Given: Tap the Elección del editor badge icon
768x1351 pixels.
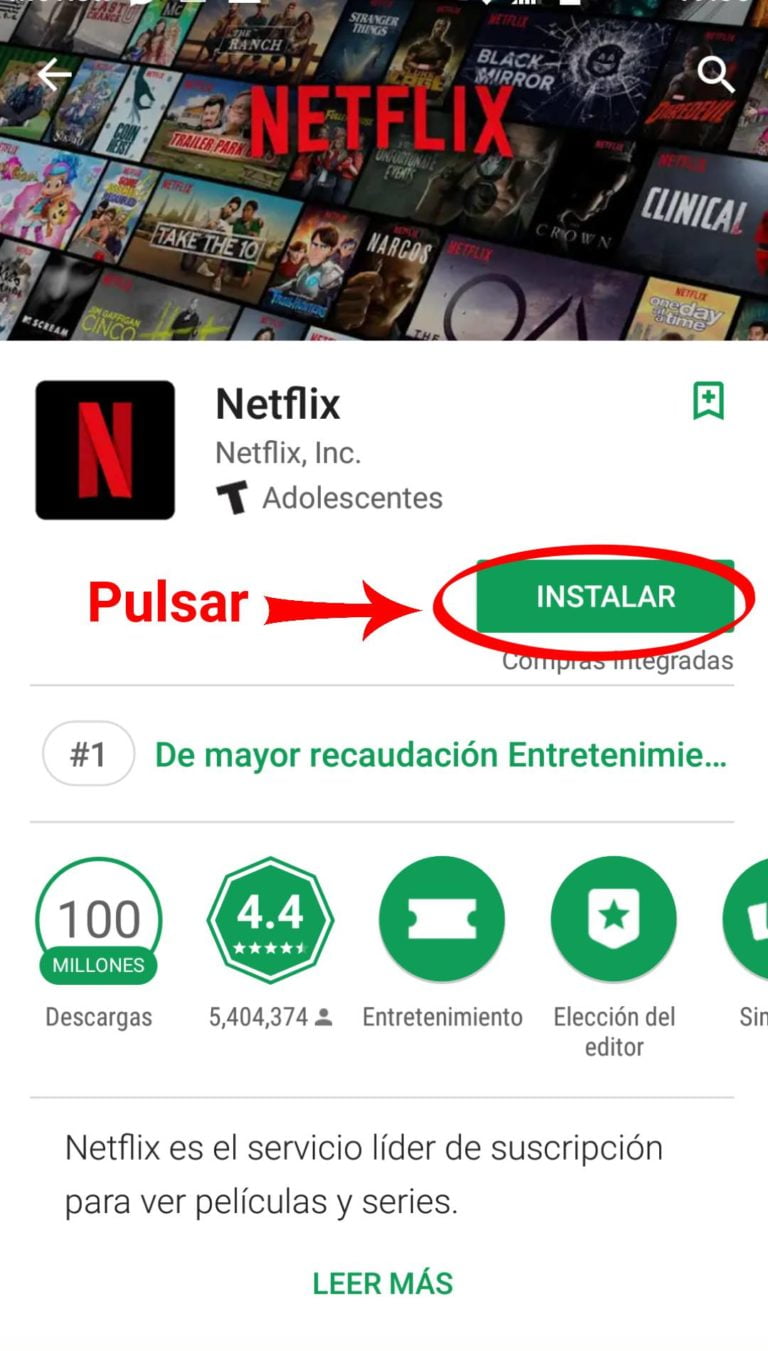Looking at the screenshot, I should point(613,919).
